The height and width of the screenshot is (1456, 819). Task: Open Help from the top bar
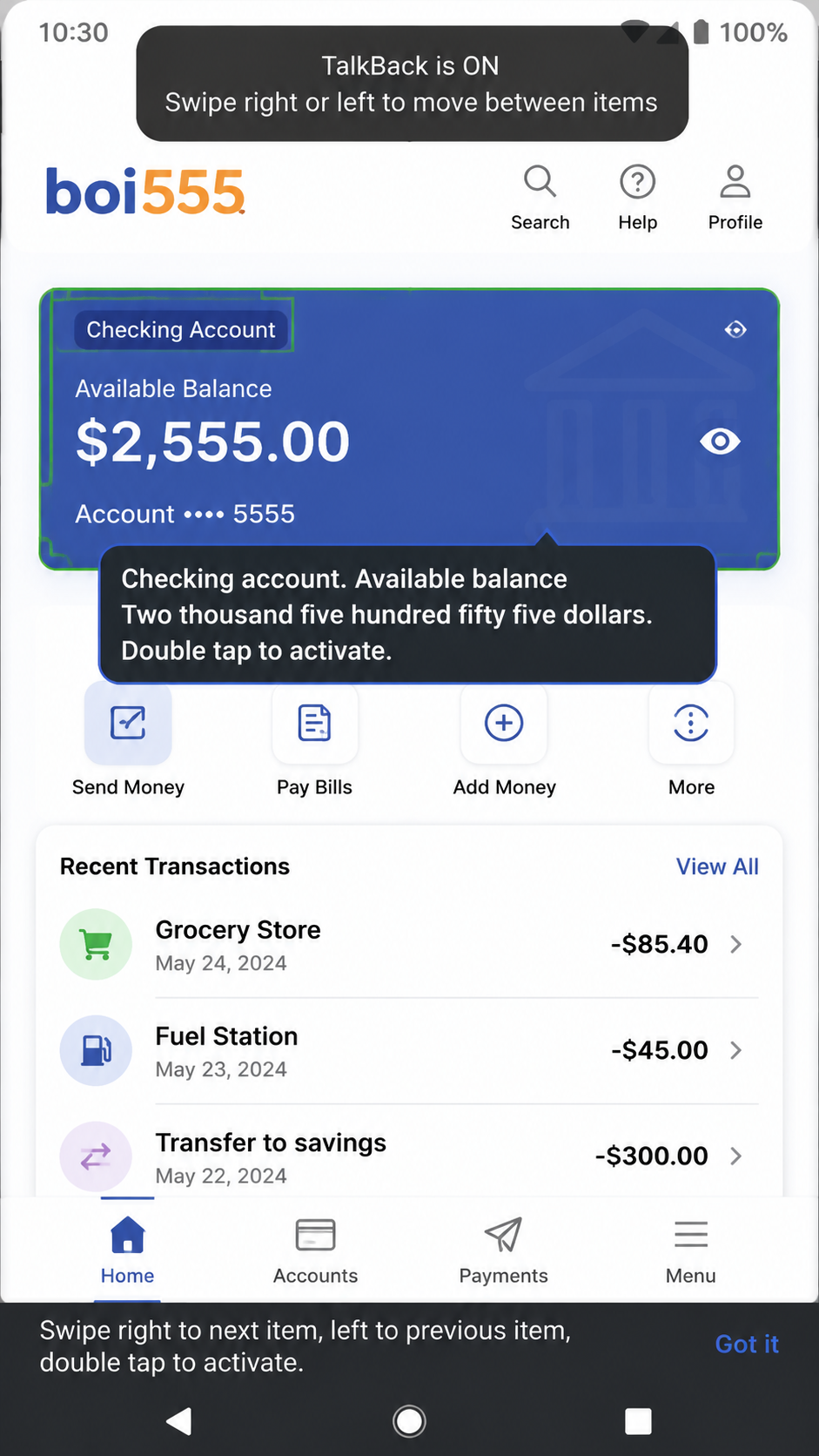point(637,198)
